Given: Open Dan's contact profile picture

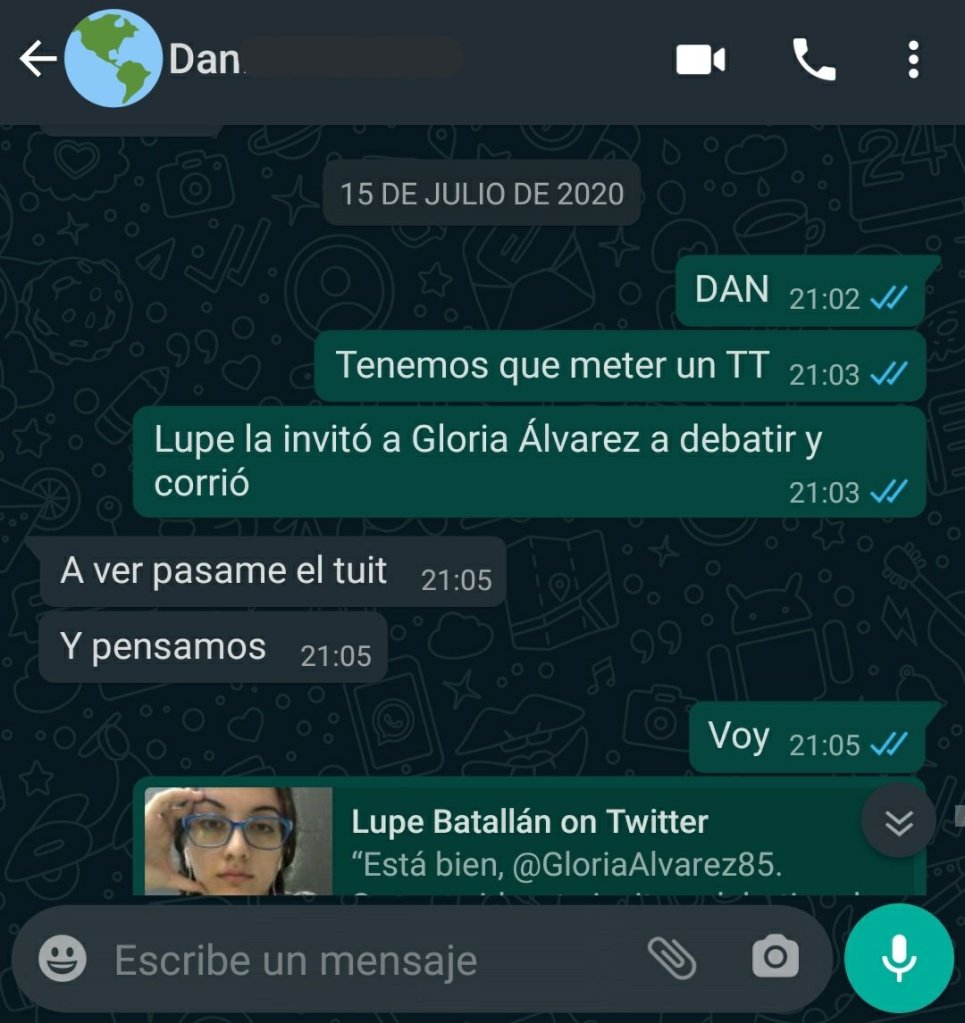Looking at the screenshot, I should click(112, 60).
